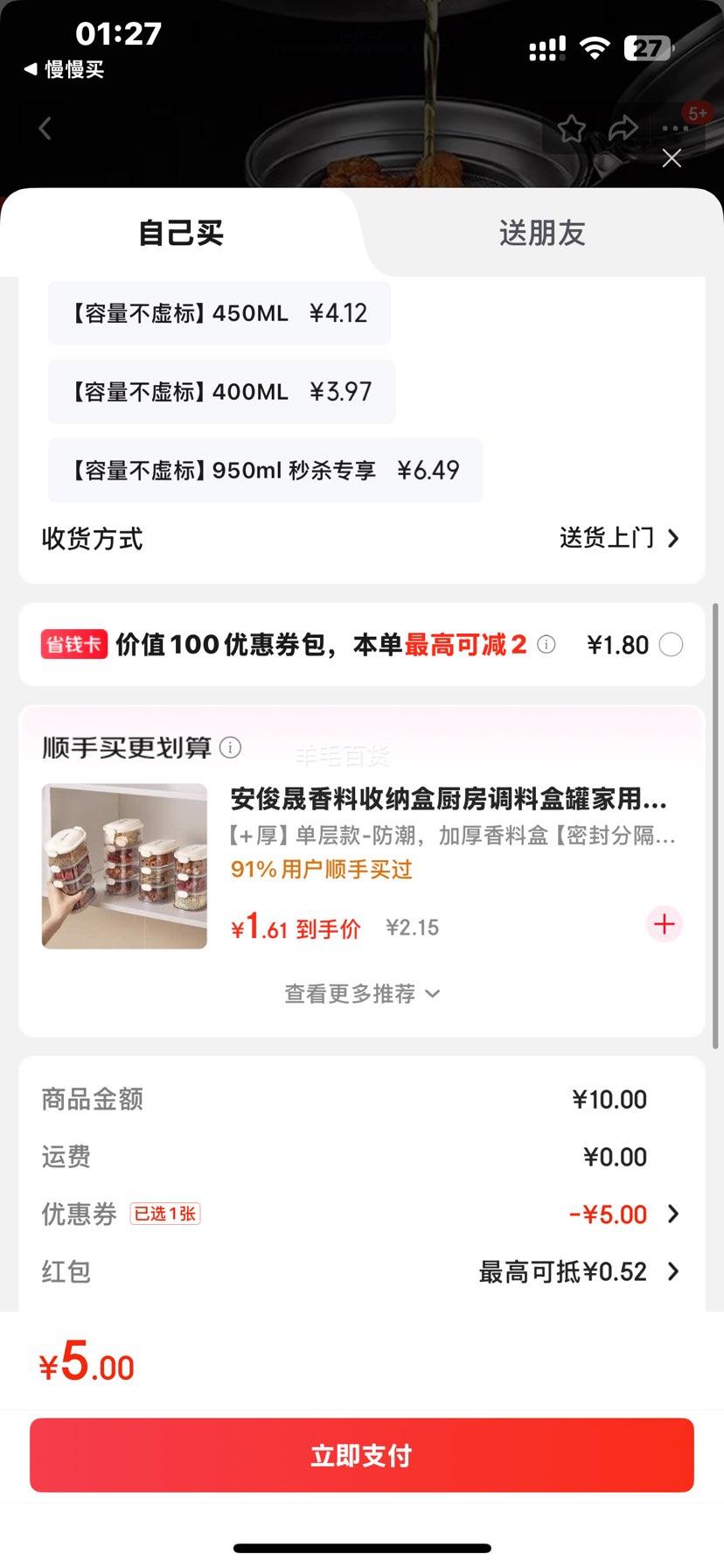Viewport: 724px width, 1568px height.
Task: Show info about the 省钱卡 discount
Action: click(546, 646)
